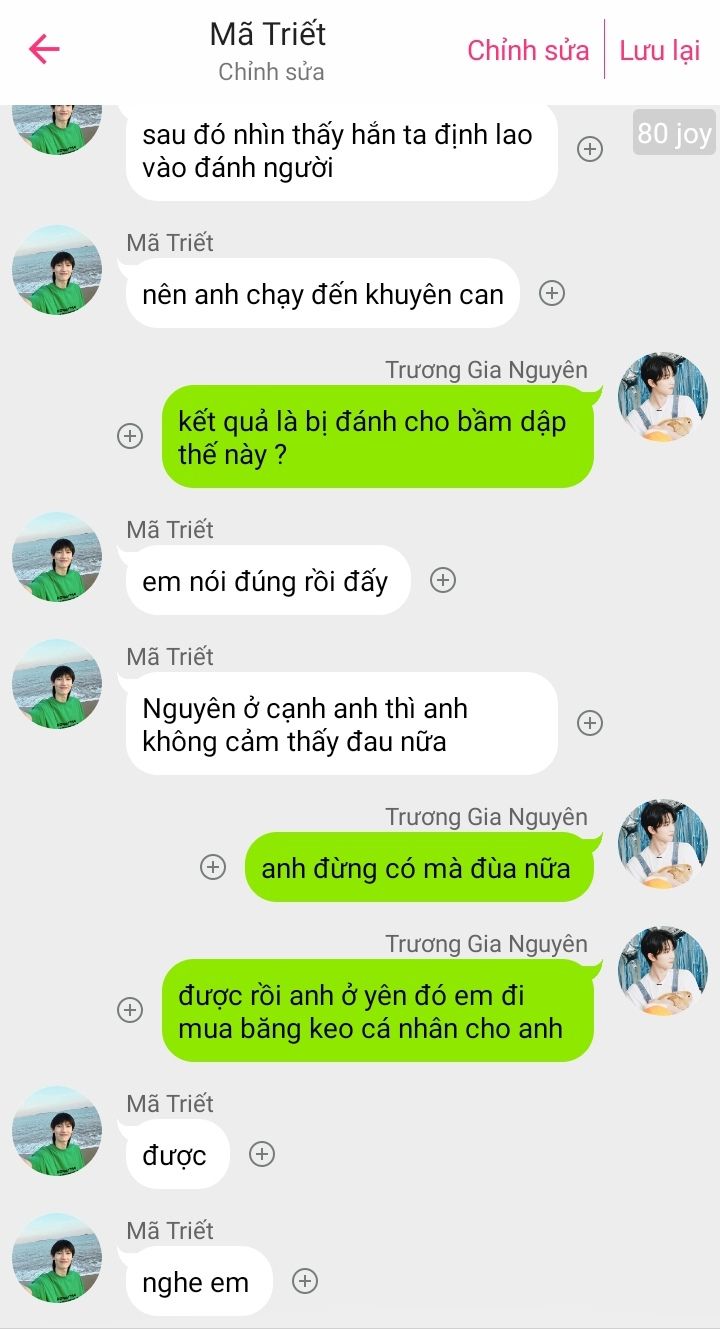
Task: Tap plus beside the "được" message
Action: (262, 1154)
